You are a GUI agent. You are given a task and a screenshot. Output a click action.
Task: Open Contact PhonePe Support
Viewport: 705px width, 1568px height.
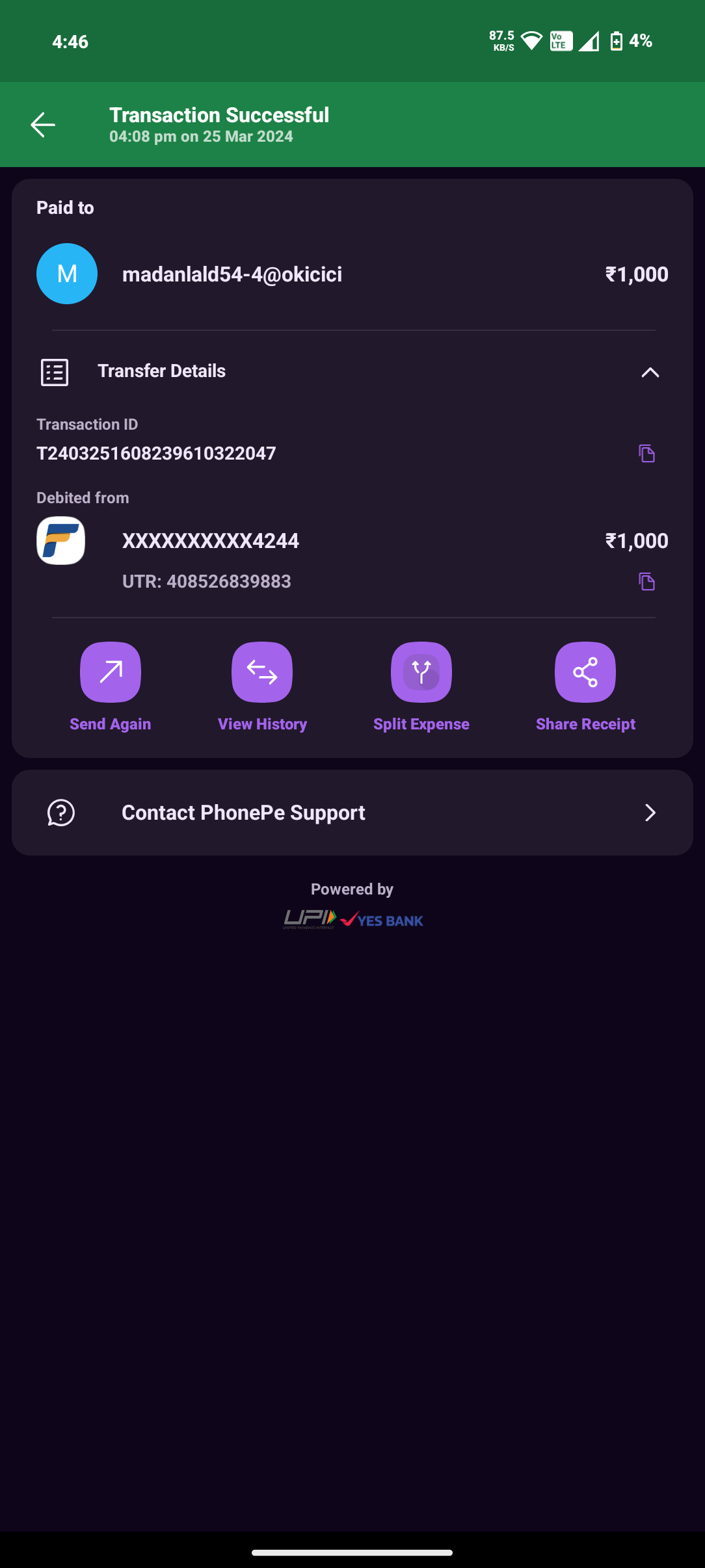click(352, 813)
